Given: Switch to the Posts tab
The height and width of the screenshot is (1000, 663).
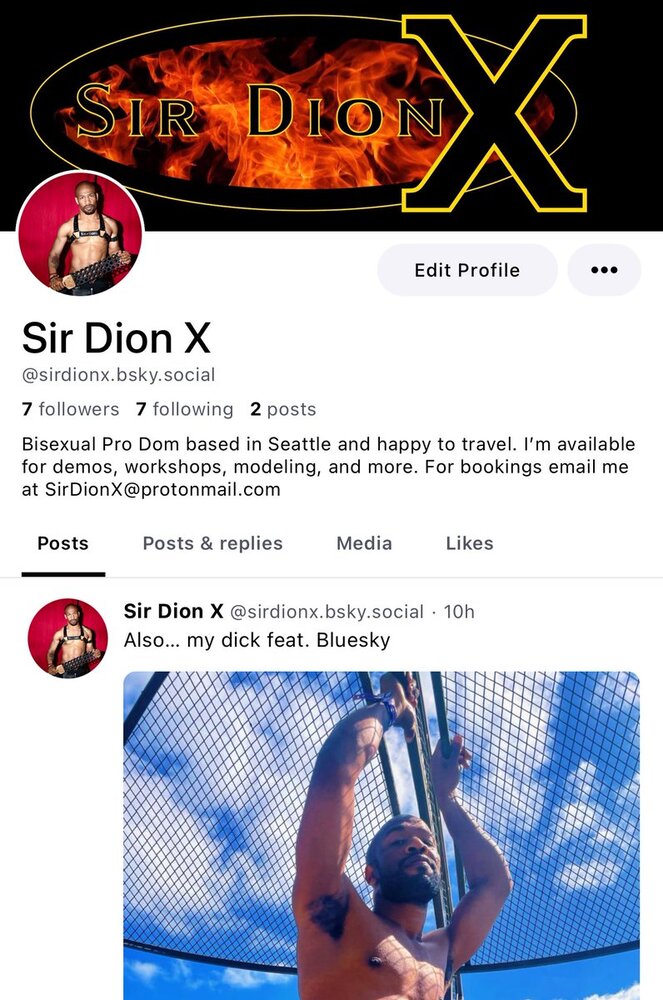Looking at the screenshot, I should 63,544.
